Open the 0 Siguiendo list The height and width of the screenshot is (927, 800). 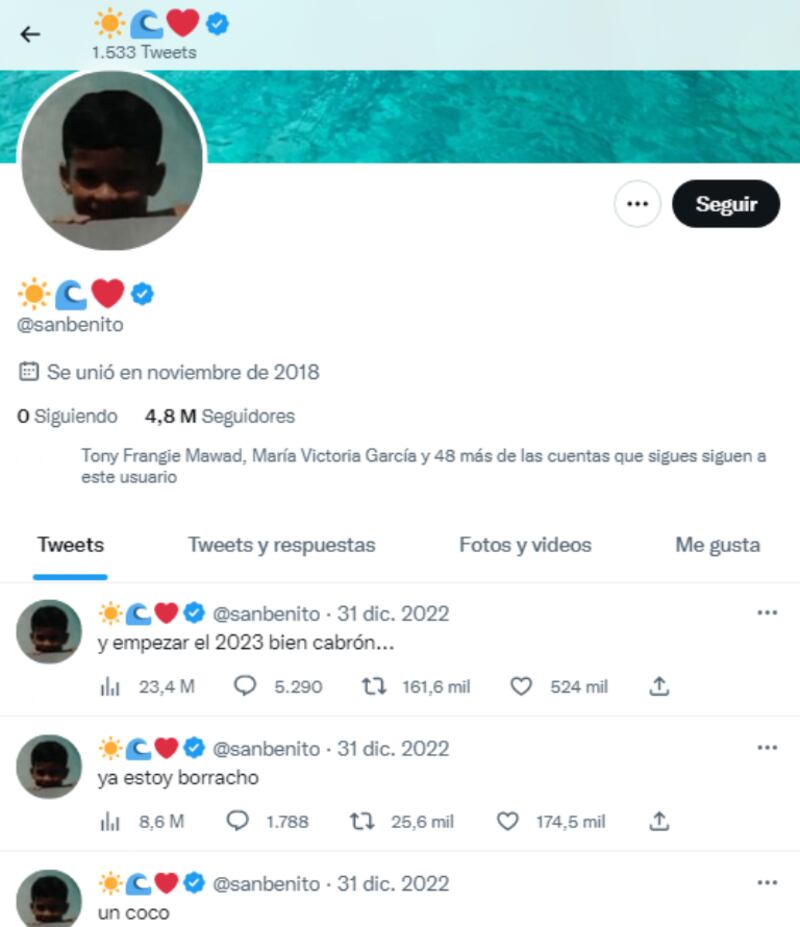tap(67, 416)
